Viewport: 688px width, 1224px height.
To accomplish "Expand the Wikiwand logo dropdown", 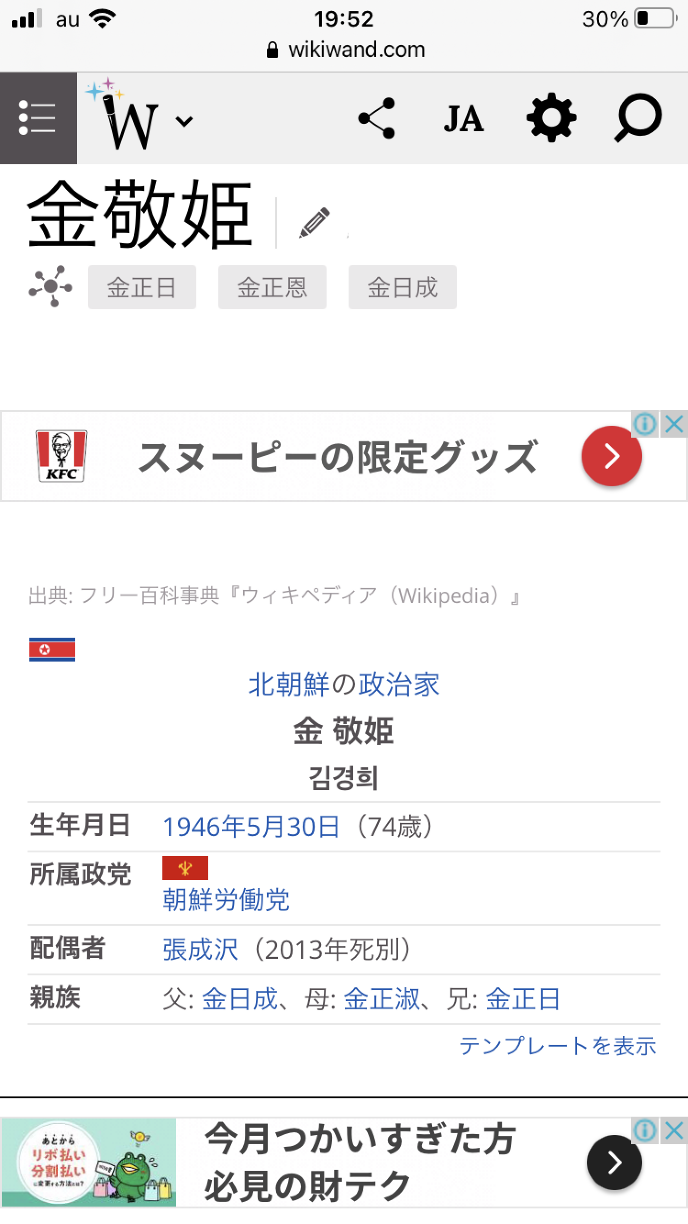I will click(184, 121).
